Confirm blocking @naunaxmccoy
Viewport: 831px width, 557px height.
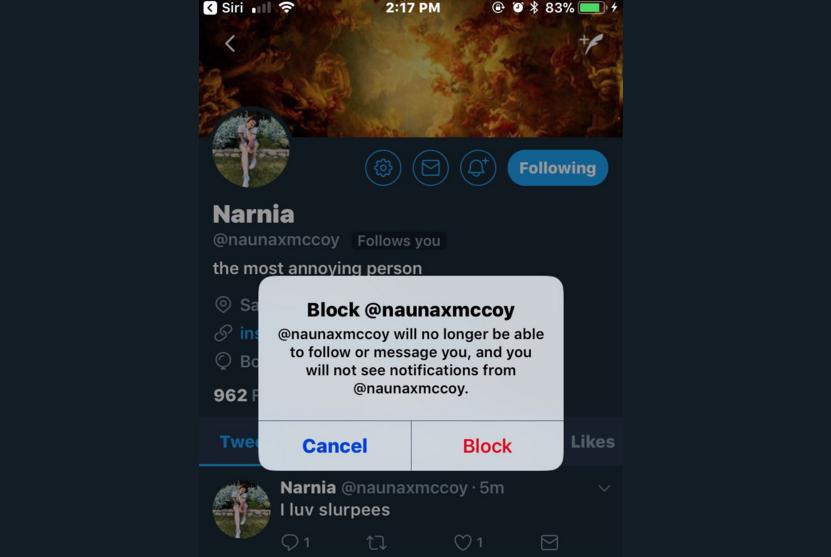click(x=487, y=446)
